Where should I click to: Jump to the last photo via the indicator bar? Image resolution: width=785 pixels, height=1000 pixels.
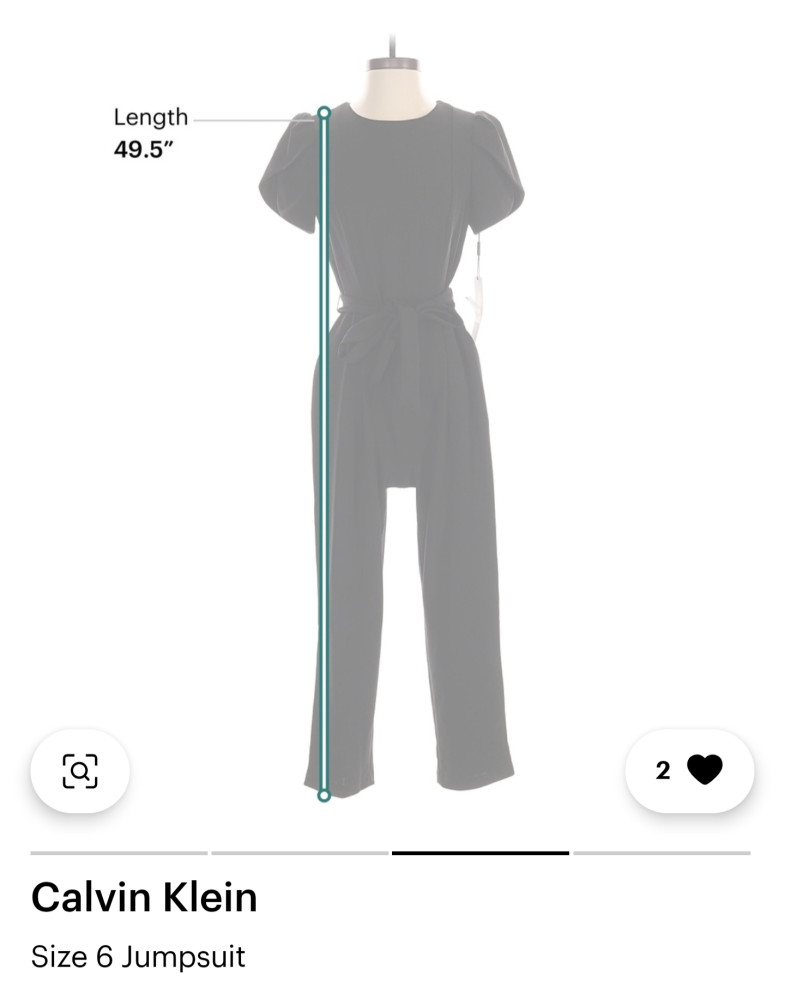click(662, 853)
